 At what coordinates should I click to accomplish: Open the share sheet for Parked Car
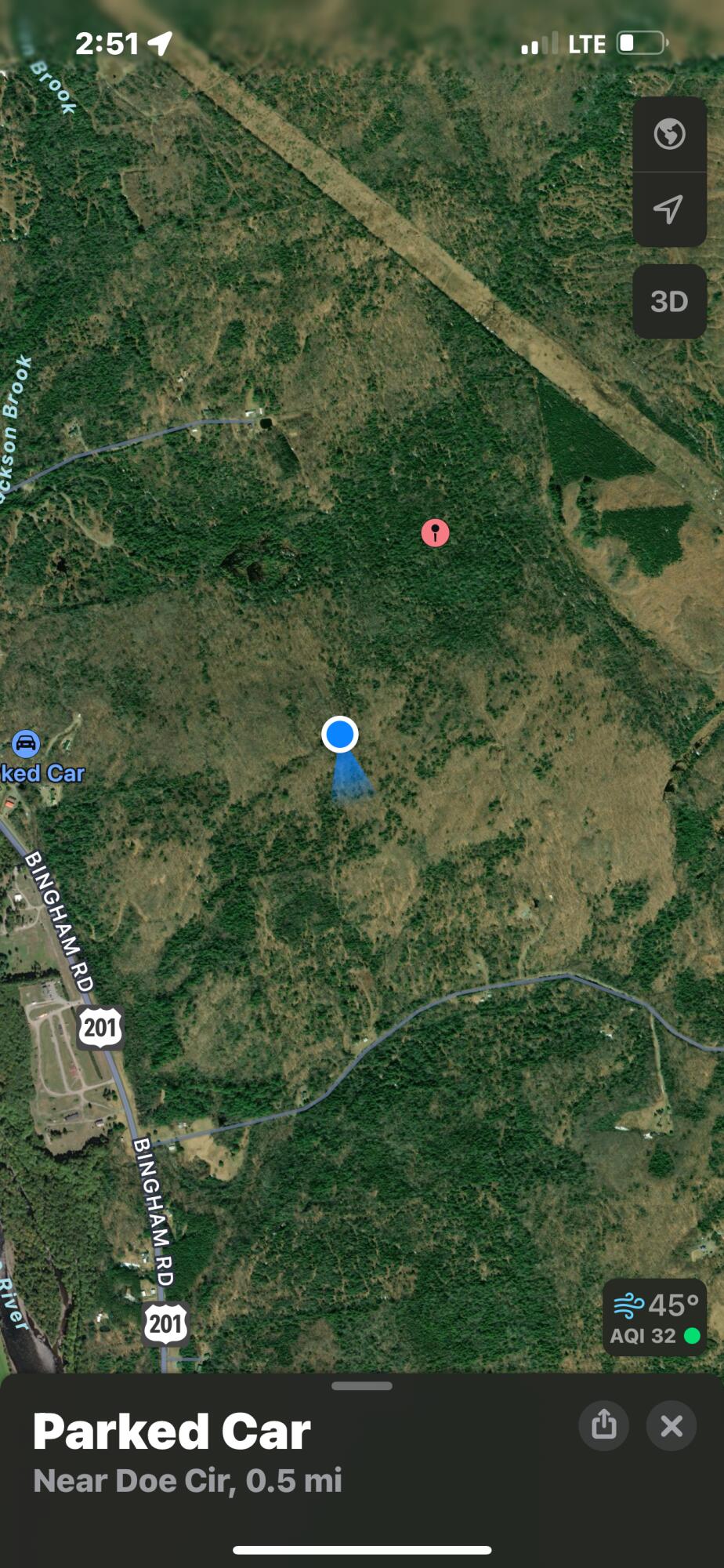[603, 1427]
